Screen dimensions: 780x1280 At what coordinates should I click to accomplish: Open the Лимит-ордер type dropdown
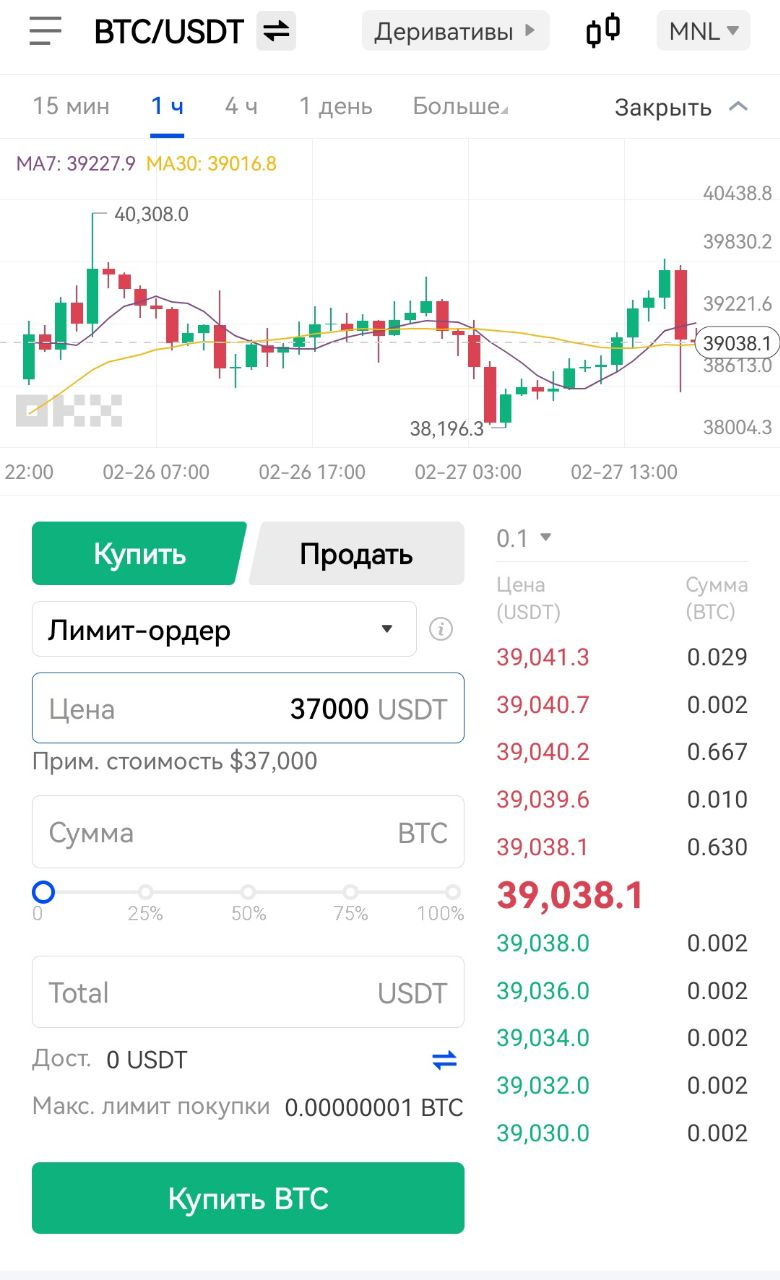[x=224, y=630]
